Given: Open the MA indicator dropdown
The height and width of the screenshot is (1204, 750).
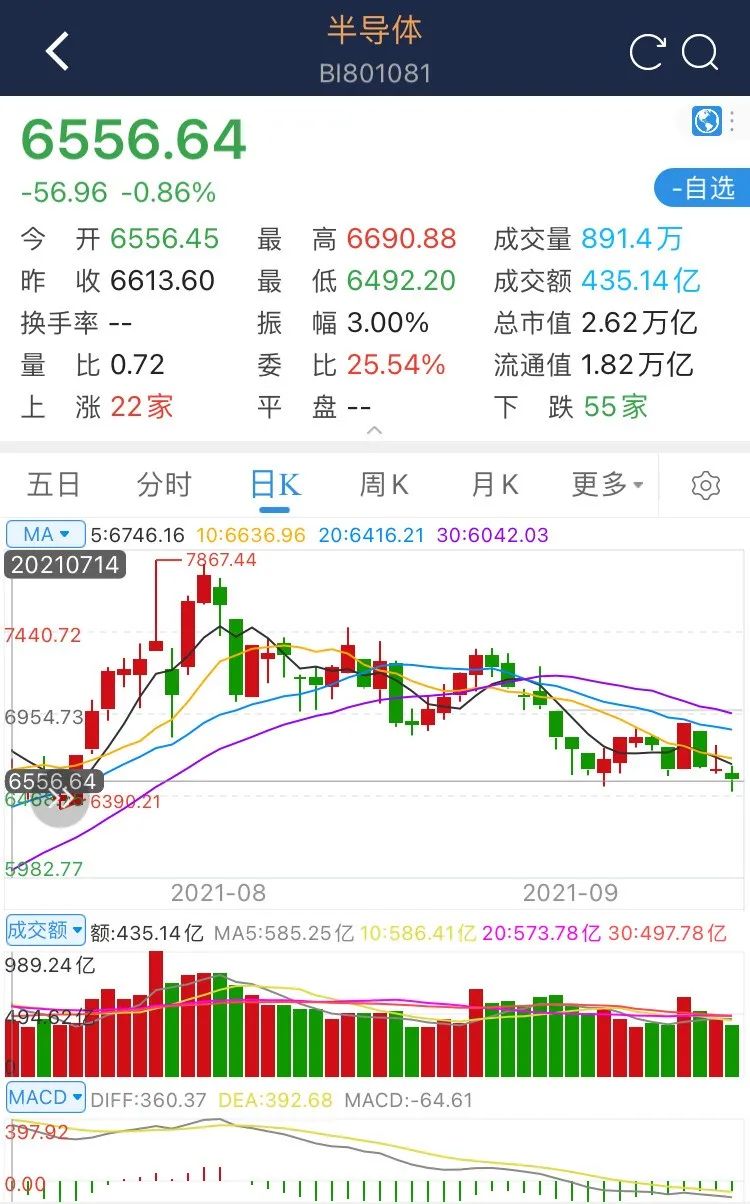Looking at the screenshot, I should 46,534.
